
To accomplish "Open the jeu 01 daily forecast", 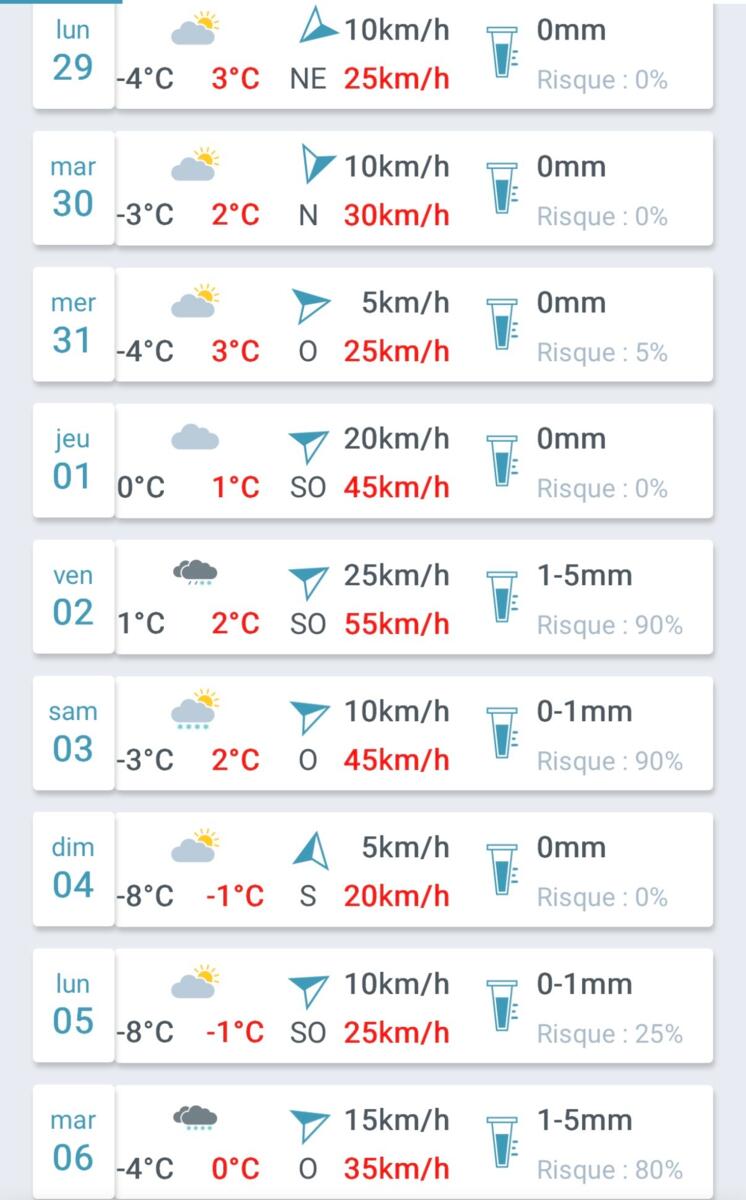I will point(372,462).
